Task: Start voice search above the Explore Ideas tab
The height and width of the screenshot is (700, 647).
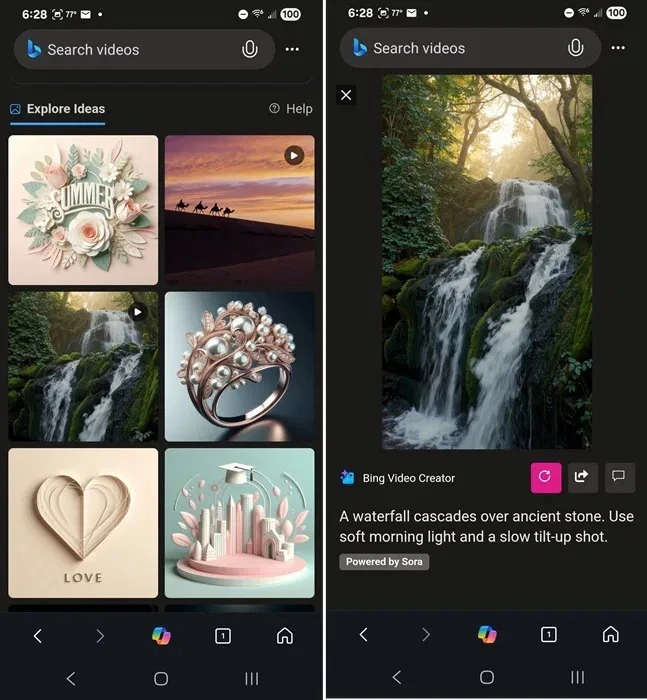Action: pos(250,49)
